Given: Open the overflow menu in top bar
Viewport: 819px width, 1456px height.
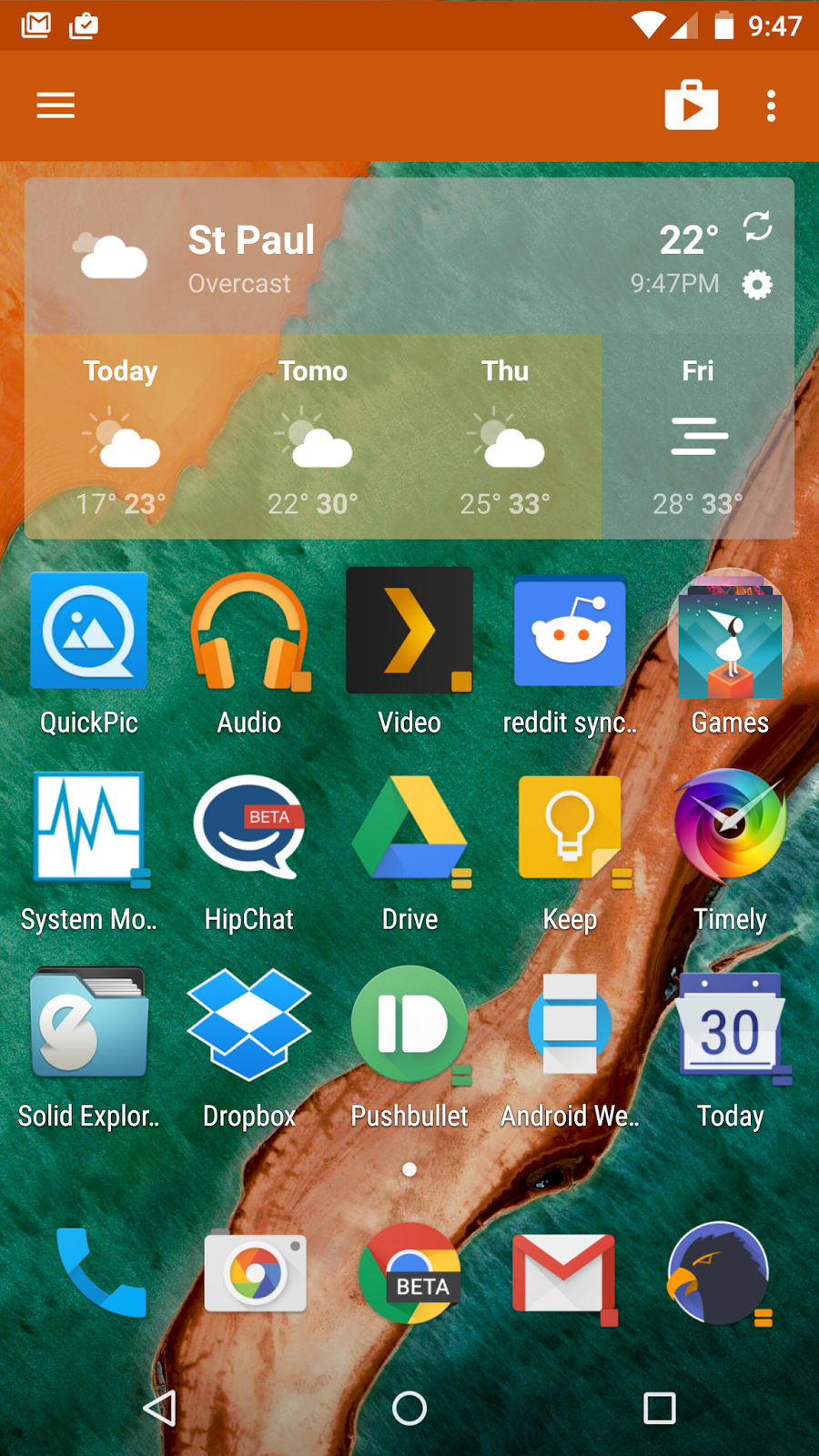Looking at the screenshot, I should pyautogui.click(x=771, y=106).
